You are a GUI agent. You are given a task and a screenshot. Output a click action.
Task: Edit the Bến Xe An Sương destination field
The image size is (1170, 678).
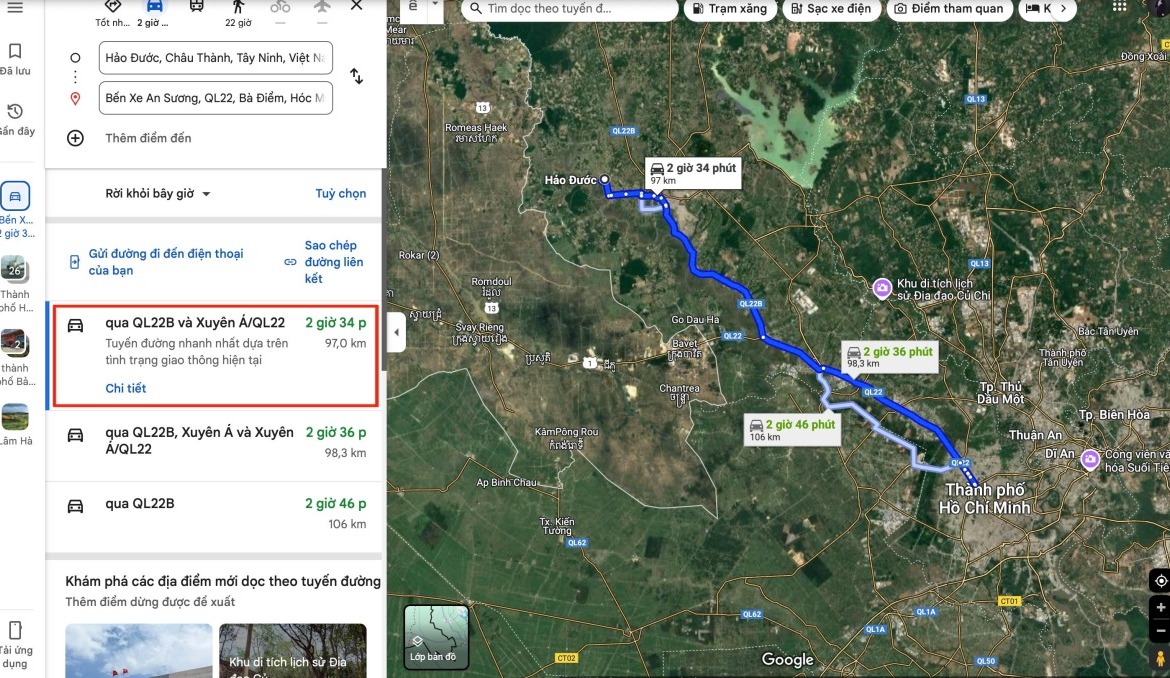(215, 98)
